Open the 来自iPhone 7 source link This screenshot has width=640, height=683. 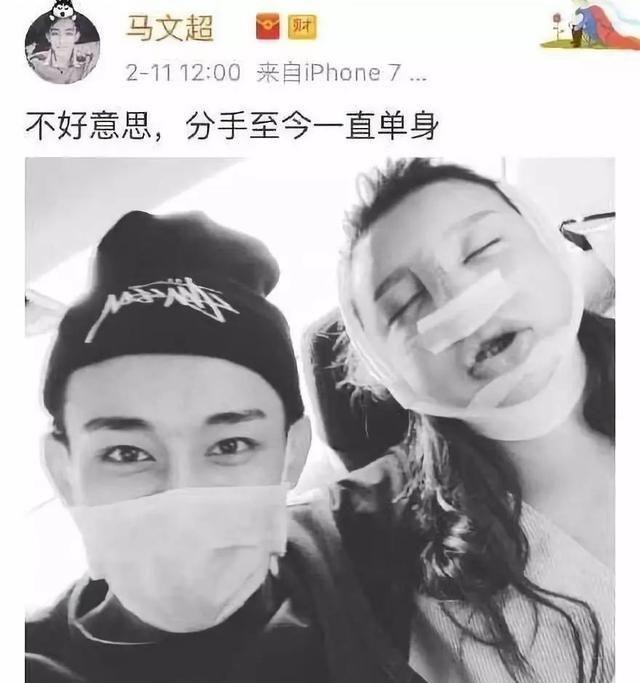(342, 72)
